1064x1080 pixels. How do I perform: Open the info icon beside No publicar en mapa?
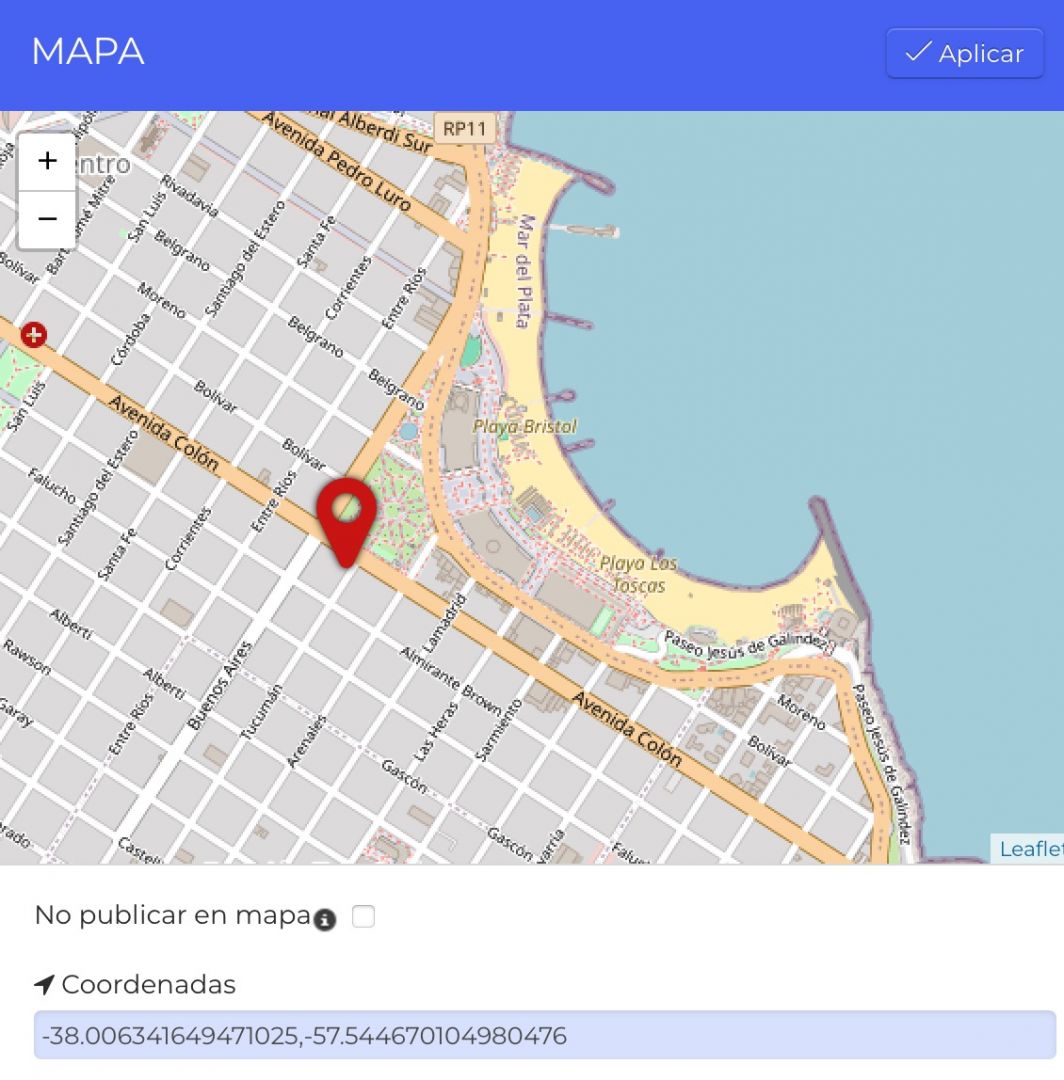[x=324, y=920]
